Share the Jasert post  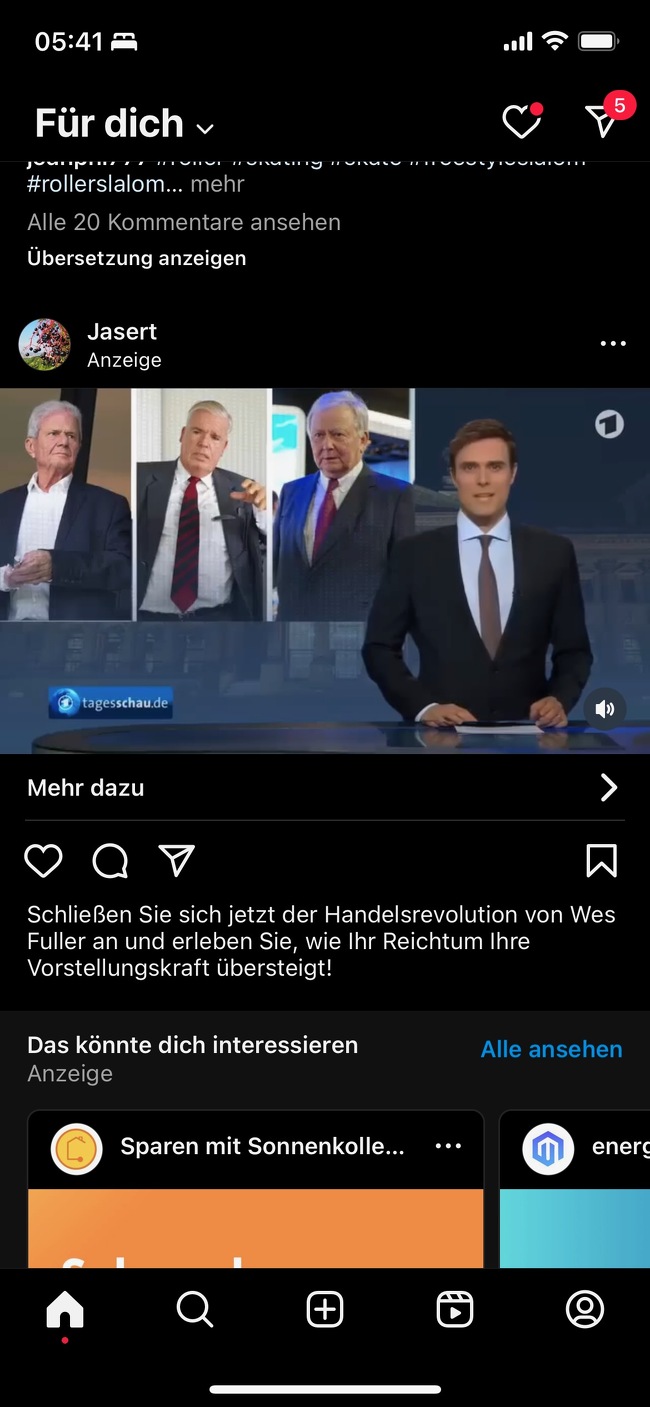click(x=177, y=861)
